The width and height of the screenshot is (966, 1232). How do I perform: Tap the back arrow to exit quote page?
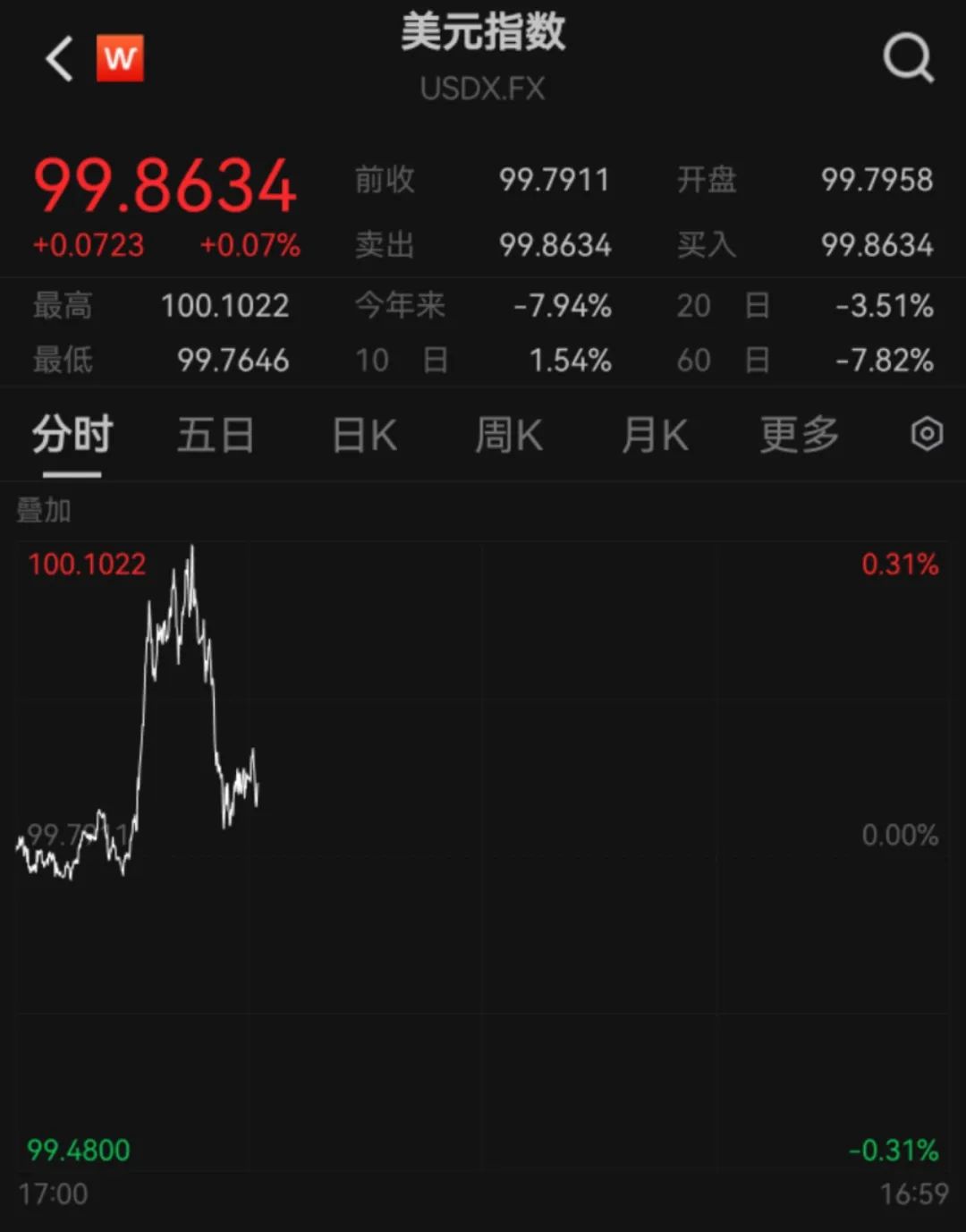(x=57, y=59)
